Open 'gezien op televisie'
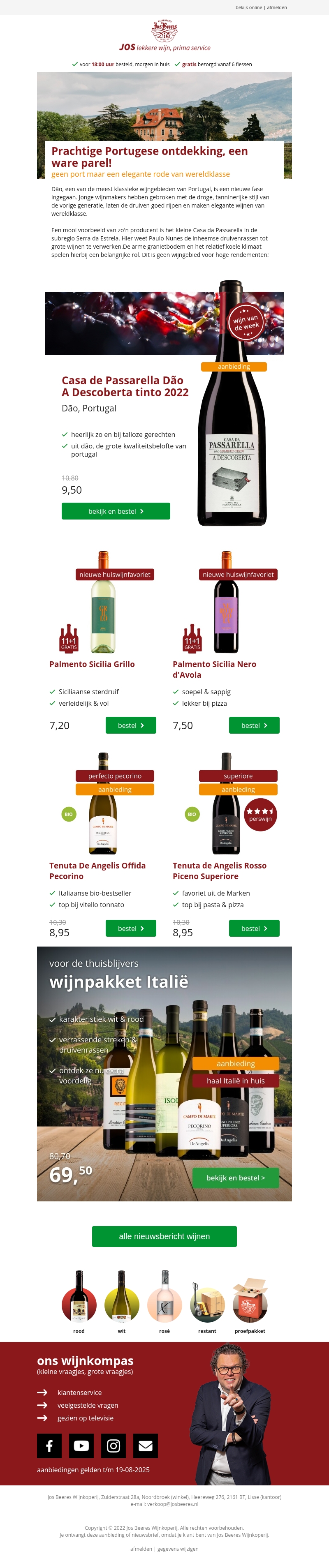Viewport: 329px width, 1568px height. pos(85,1418)
